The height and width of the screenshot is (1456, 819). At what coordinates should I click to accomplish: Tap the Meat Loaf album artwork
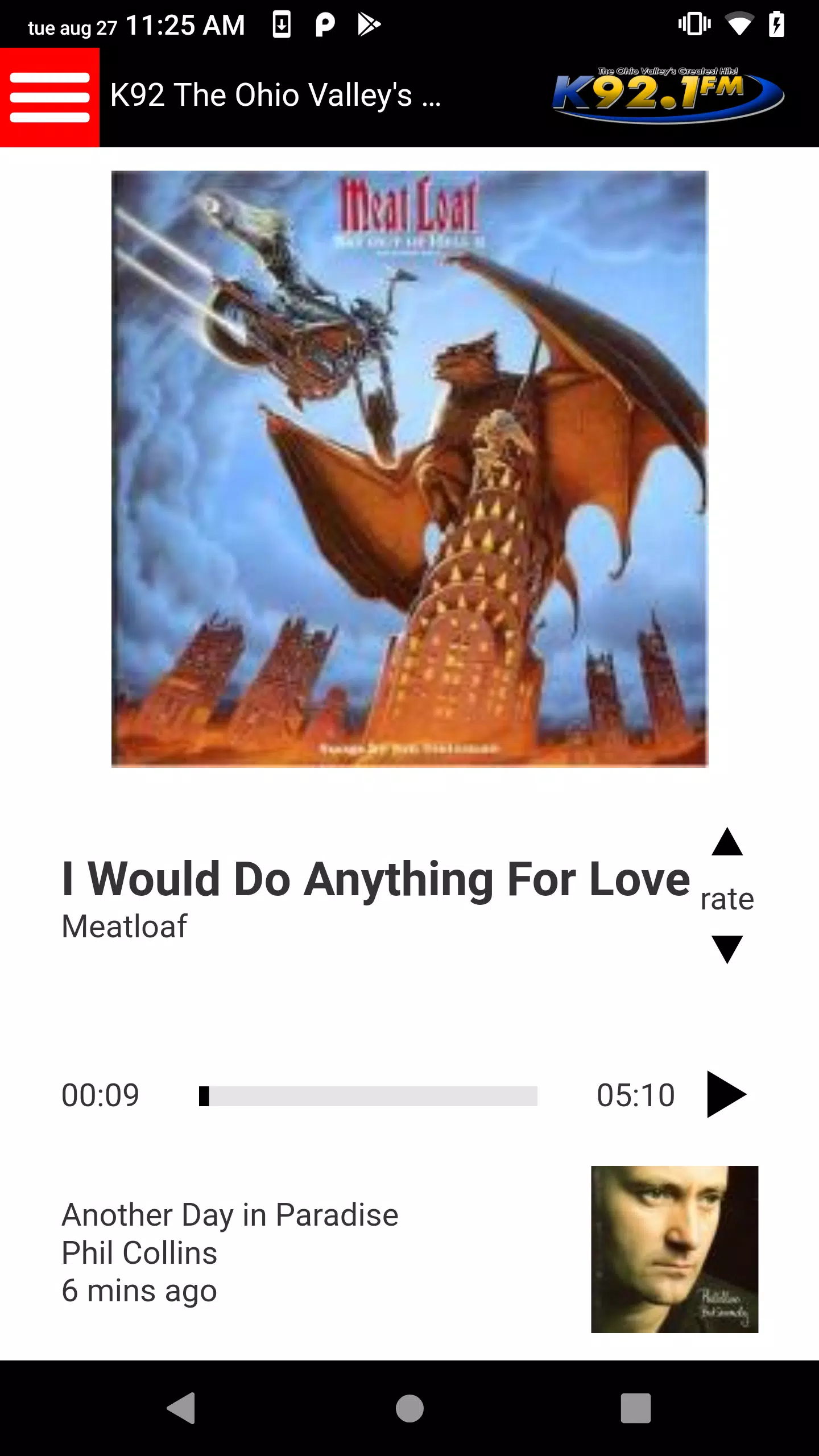pyautogui.click(x=409, y=469)
